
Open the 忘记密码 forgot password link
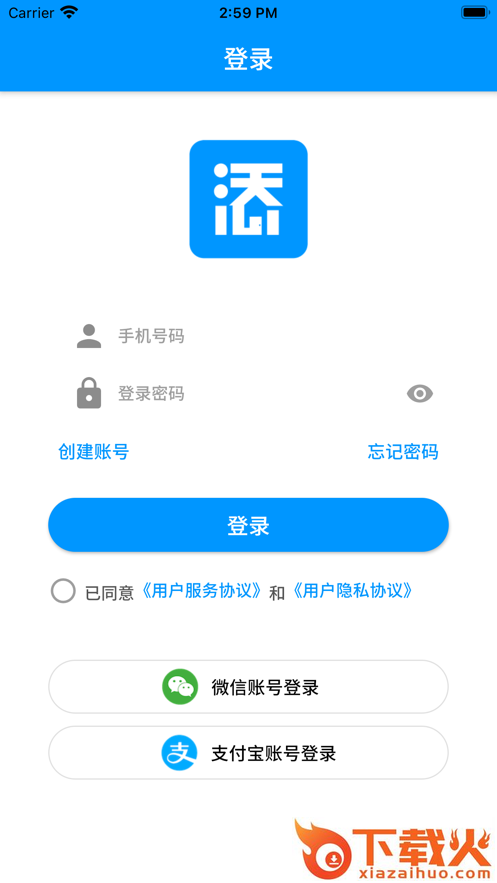(403, 452)
